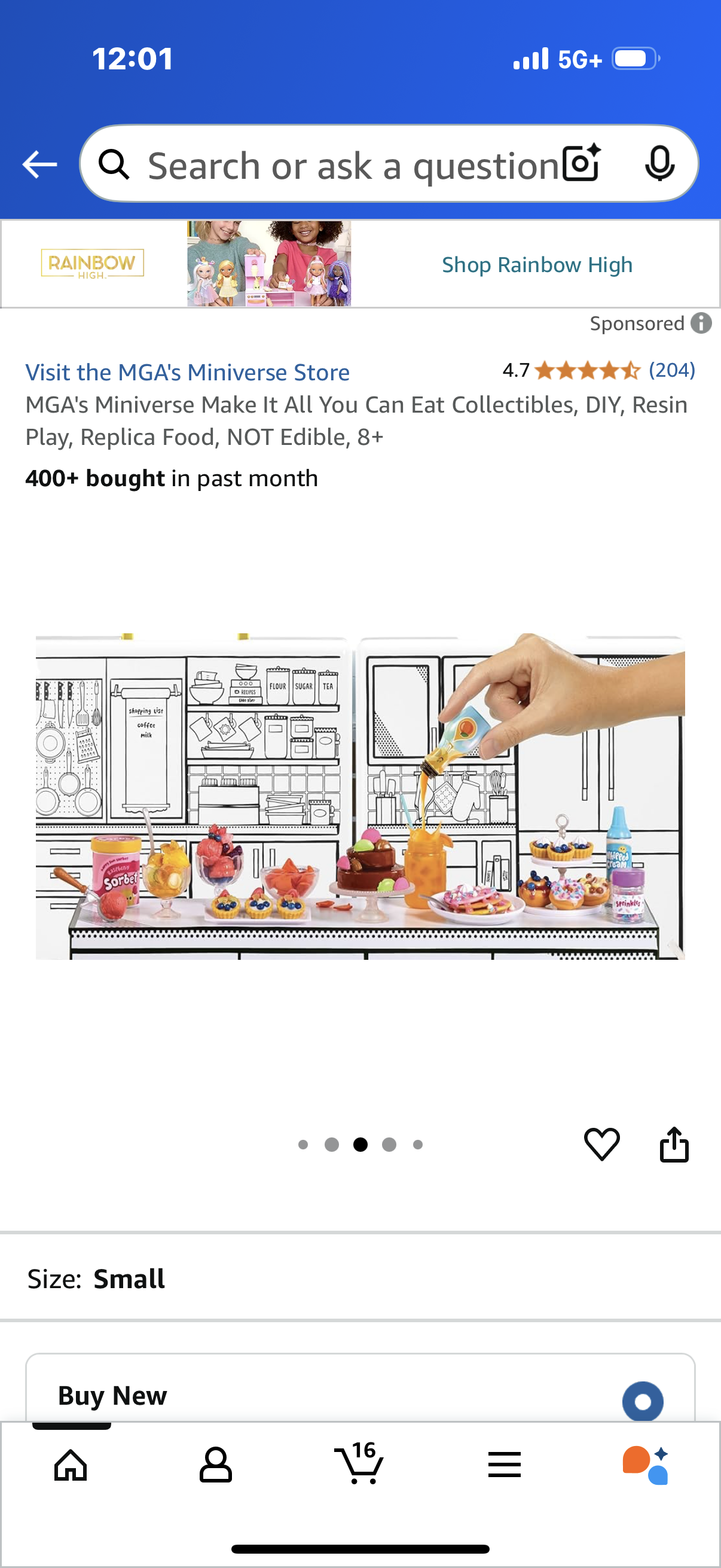This screenshot has height=1568, width=721.
Task: Select the Size Small row
Action: pyautogui.click(x=360, y=1279)
